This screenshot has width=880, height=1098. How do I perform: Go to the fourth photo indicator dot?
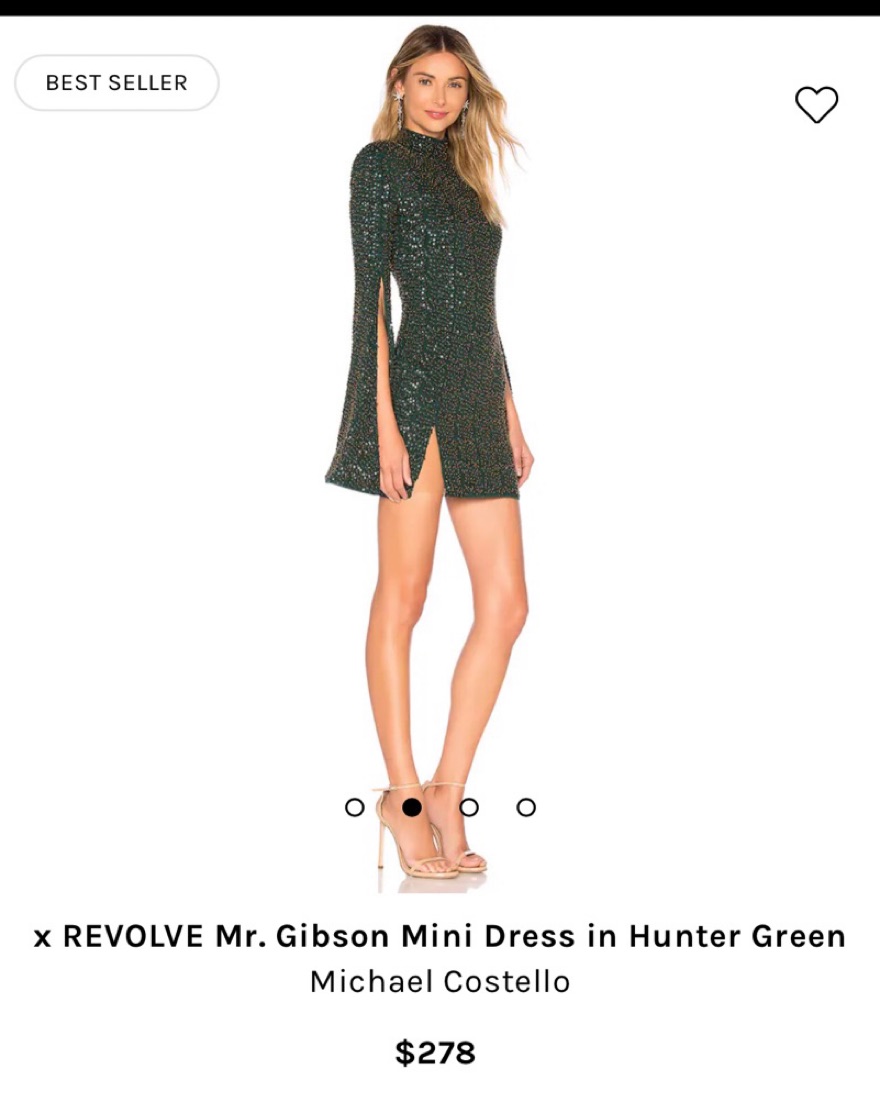pyautogui.click(x=526, y=807)
